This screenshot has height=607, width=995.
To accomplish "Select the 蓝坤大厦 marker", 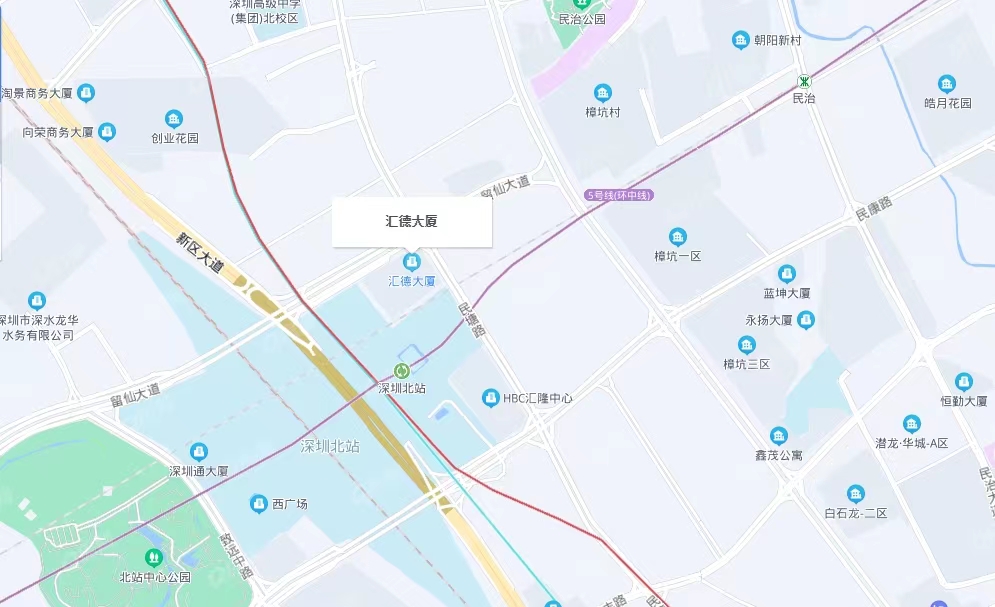I will coord(786,274).
